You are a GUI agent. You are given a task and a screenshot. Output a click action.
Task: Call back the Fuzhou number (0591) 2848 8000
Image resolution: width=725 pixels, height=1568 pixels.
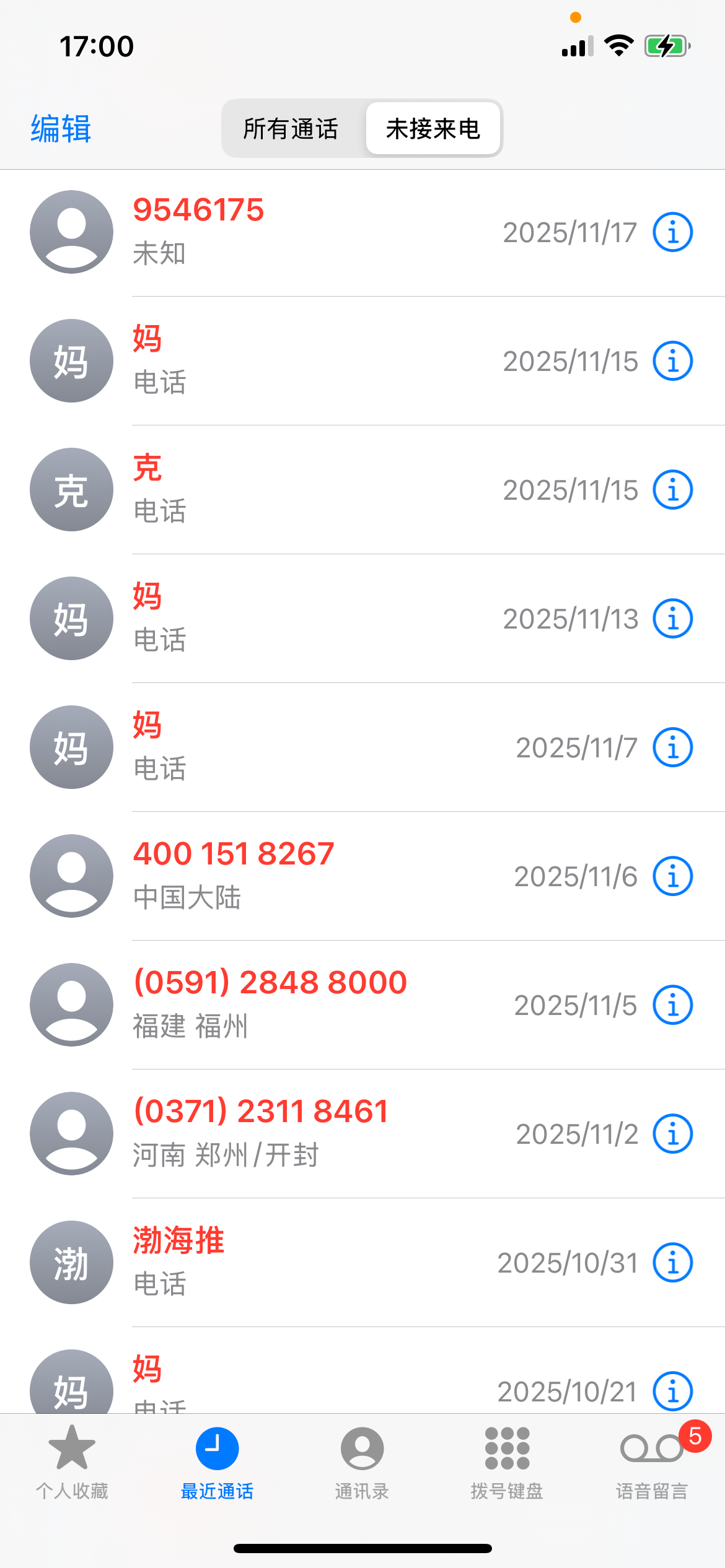[310, 1004]
